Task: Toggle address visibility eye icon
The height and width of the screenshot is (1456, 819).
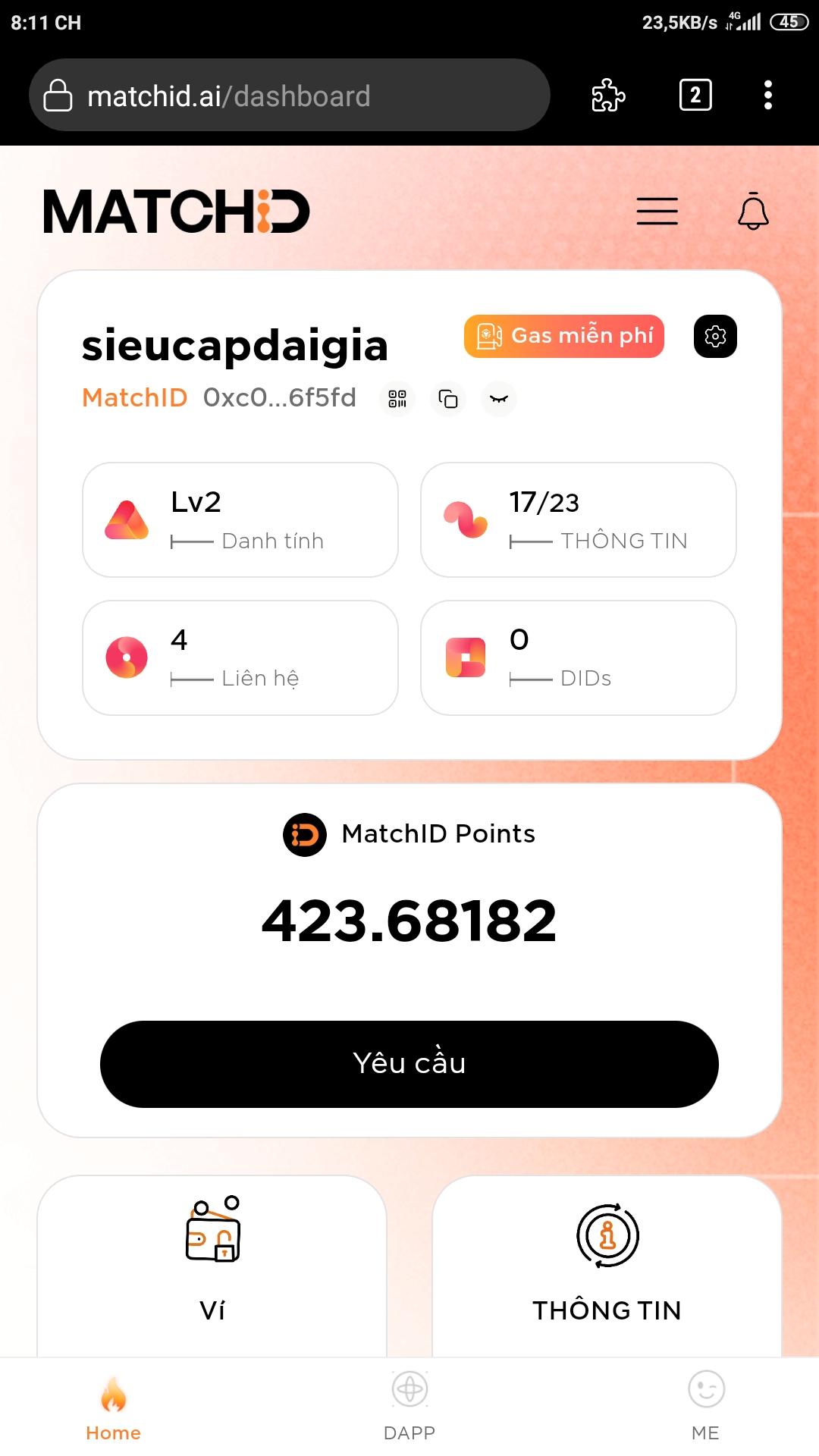Action: tap(499, 398)
